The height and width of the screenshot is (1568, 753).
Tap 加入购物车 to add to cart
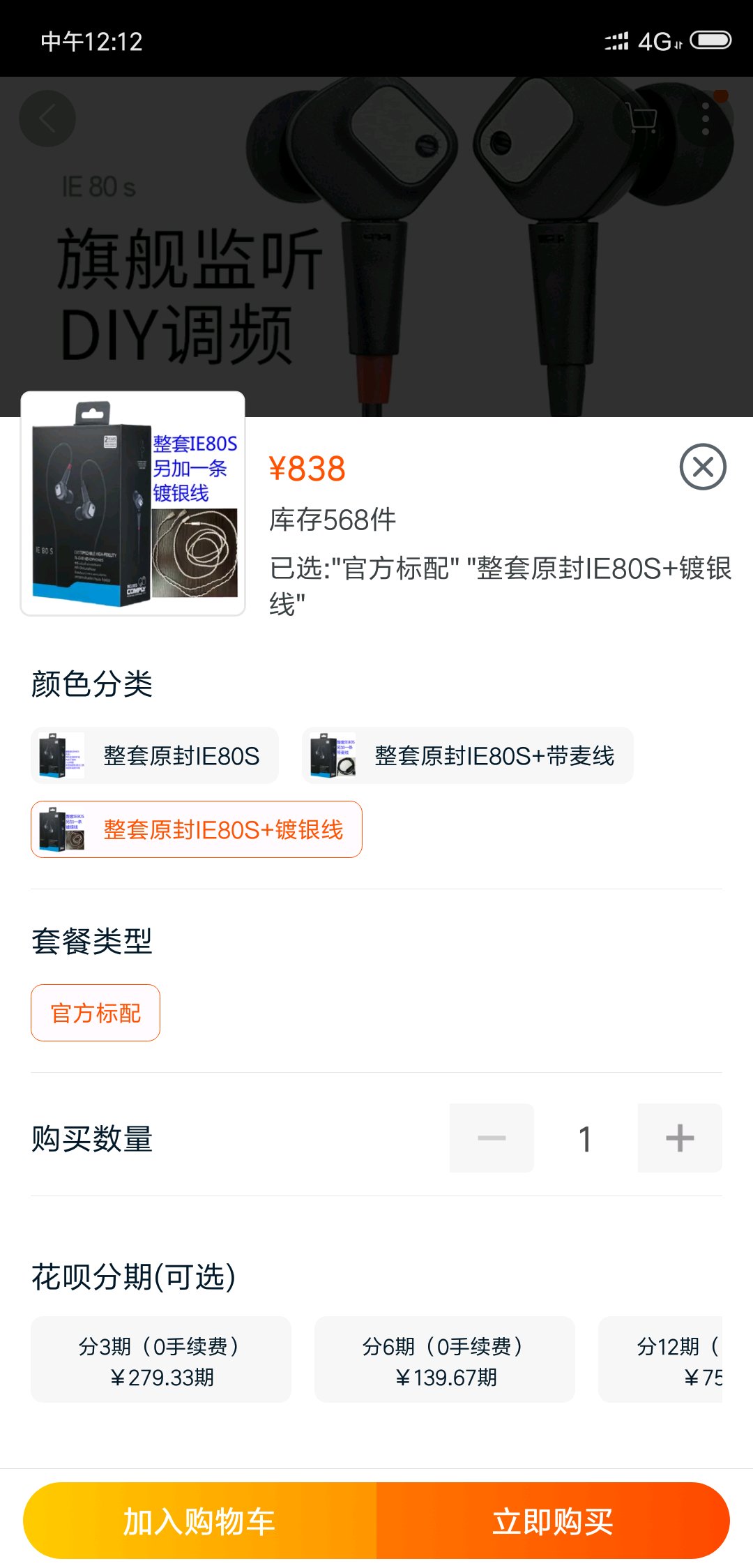[200, 1521]
